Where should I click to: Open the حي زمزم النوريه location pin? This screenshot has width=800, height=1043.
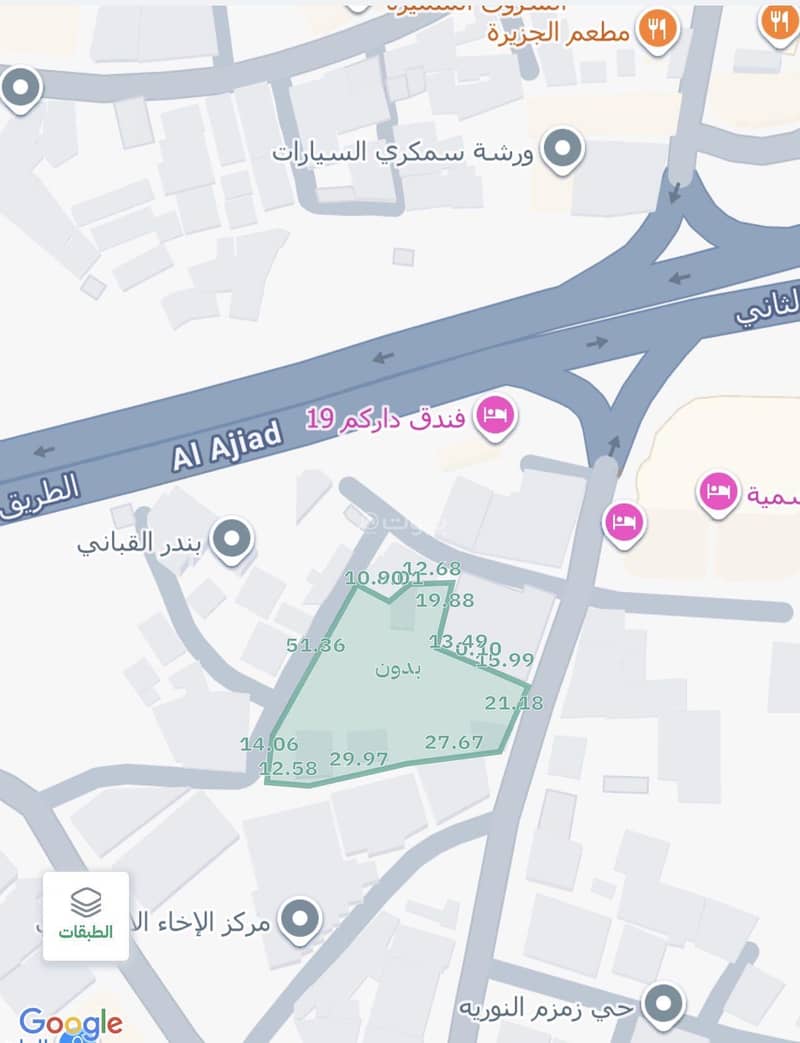coord(662,1003)
